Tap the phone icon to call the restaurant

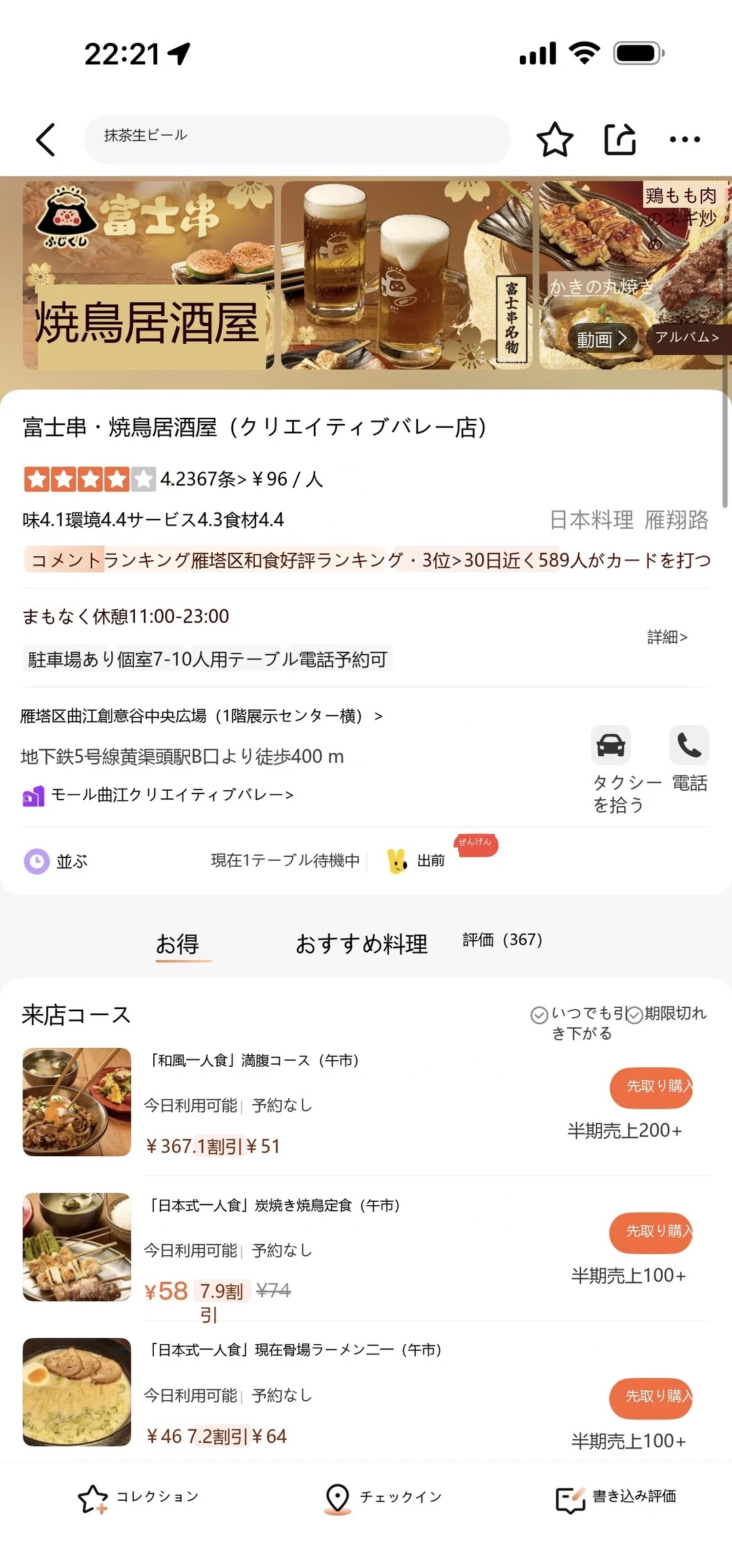click(x=689, y=745)
